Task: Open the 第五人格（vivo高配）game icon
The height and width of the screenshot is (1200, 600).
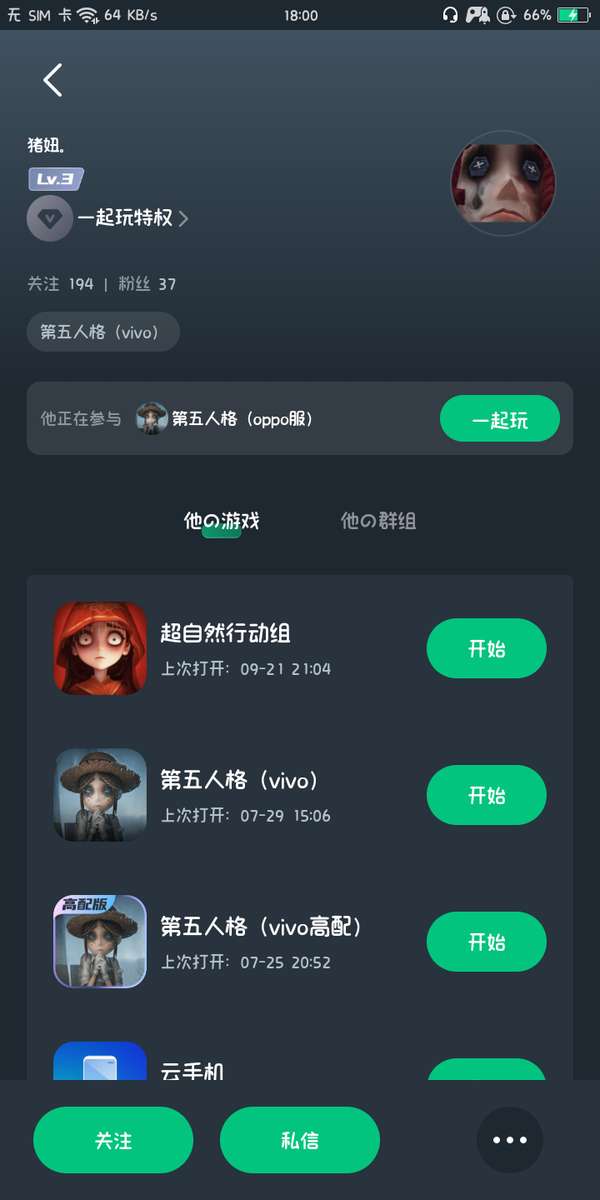Action: click(100, 942)
